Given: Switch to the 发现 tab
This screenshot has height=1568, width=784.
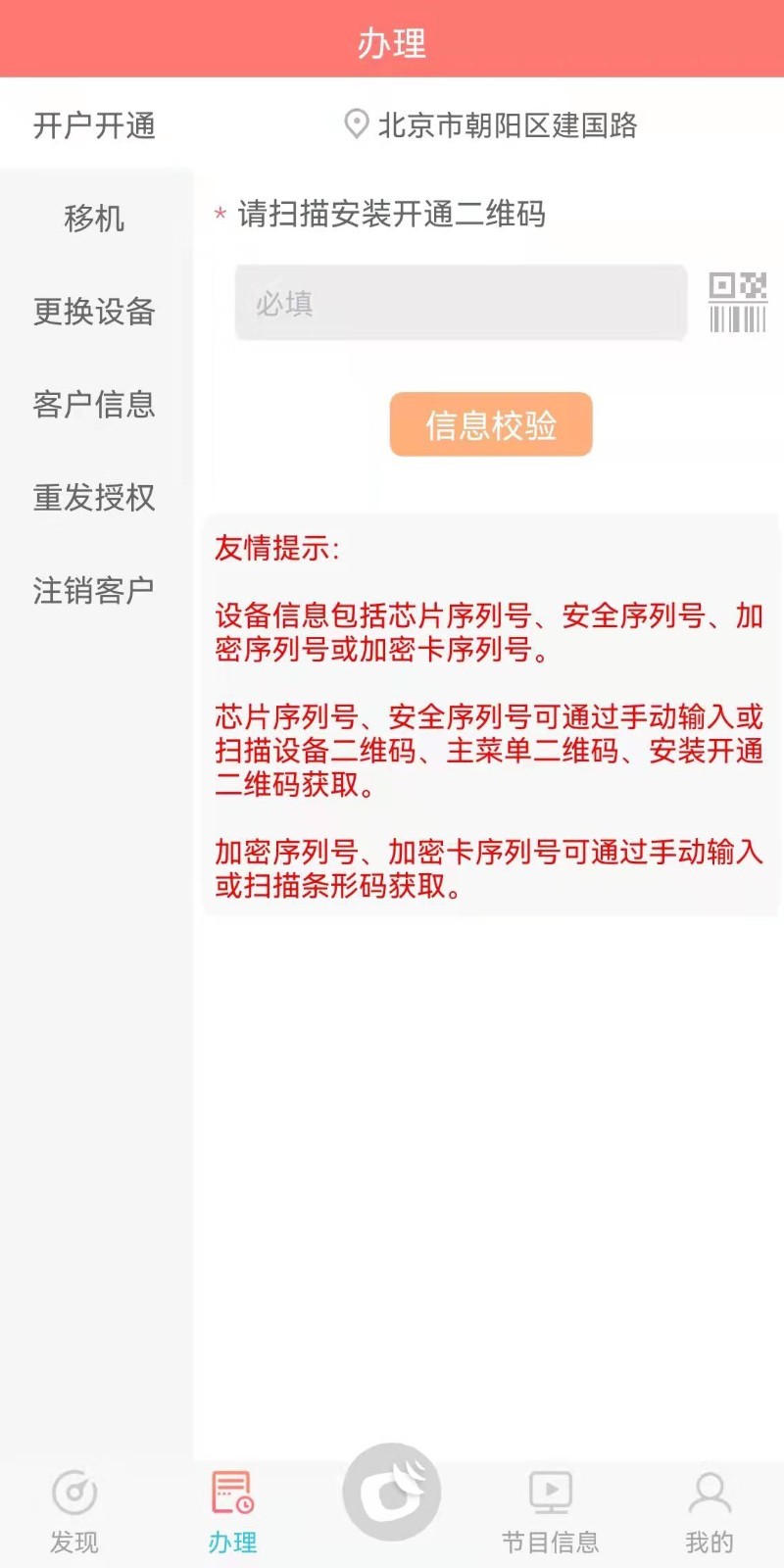Looking at the screenshot, I should 74,1512.
